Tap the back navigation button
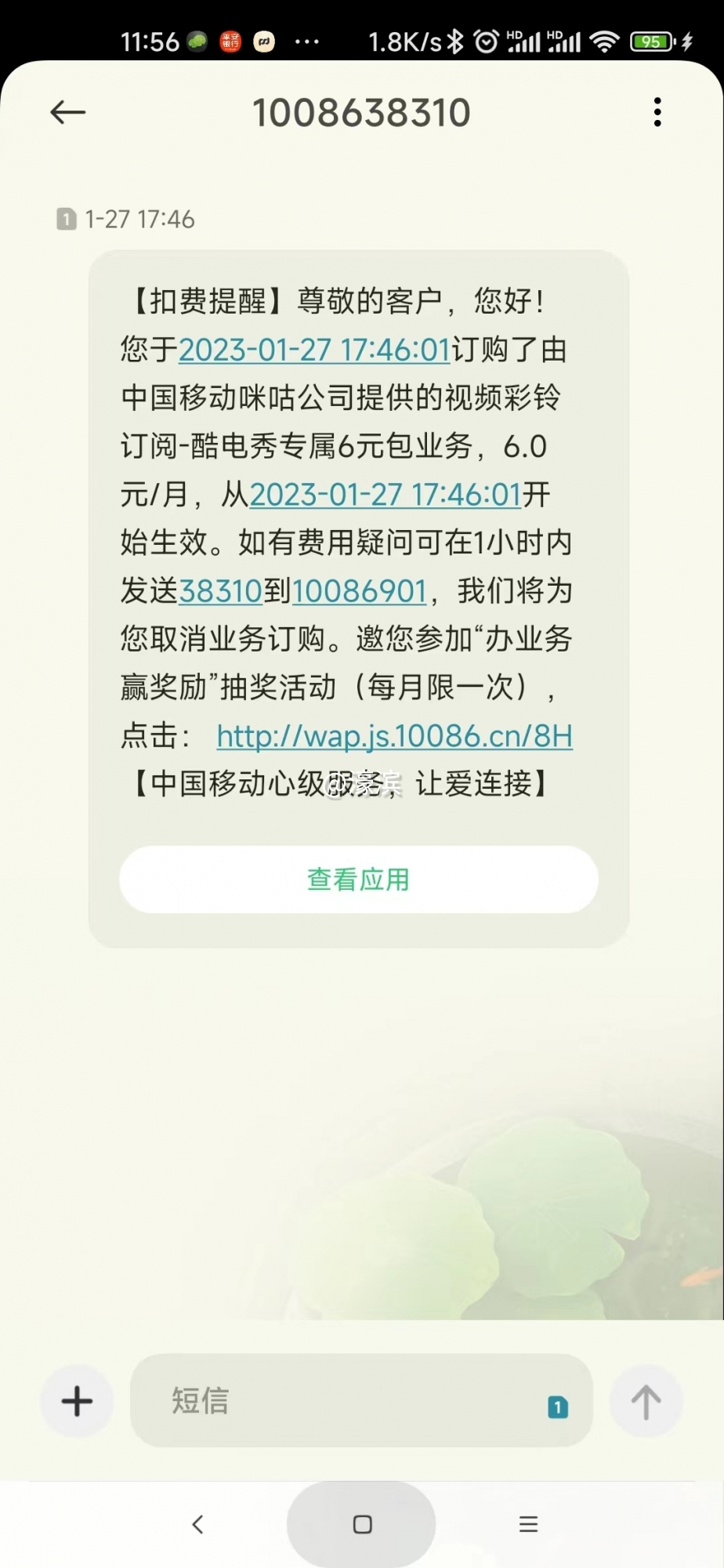The height and width of the screenshot is (1568, 724). point(197,1522)
